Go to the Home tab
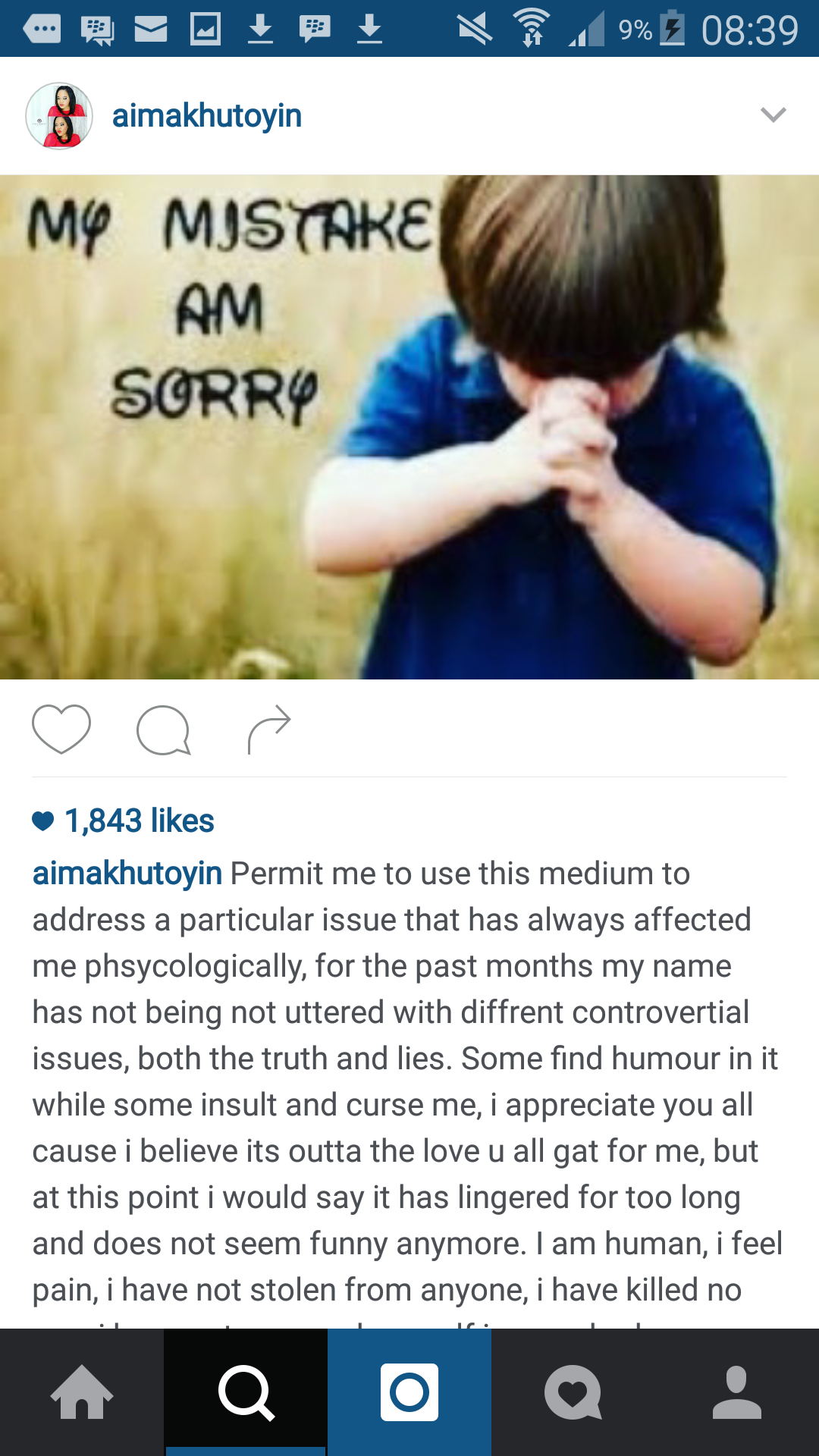This screenshot has width=819, height=1456. tap(82, 1392)
